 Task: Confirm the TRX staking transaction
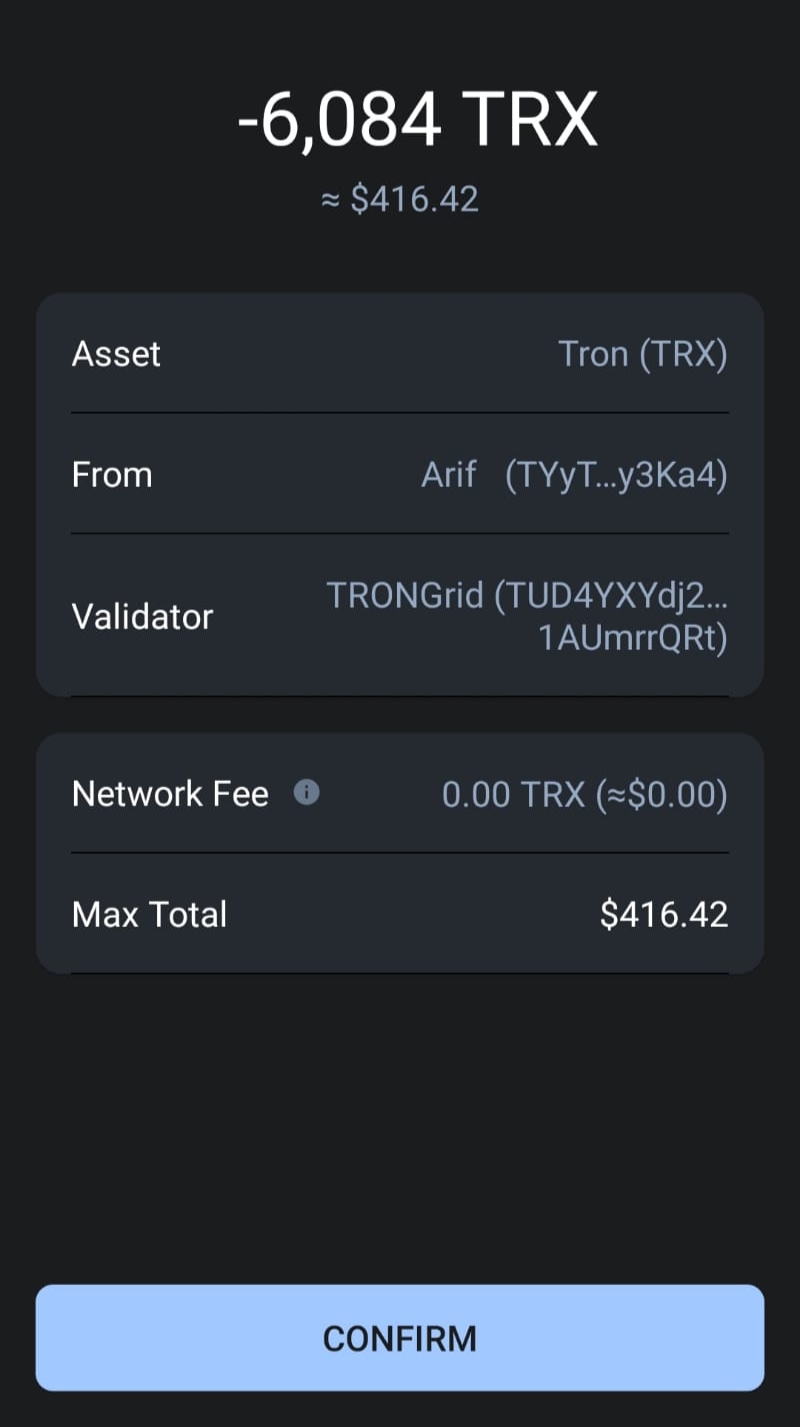(400, 1338)
